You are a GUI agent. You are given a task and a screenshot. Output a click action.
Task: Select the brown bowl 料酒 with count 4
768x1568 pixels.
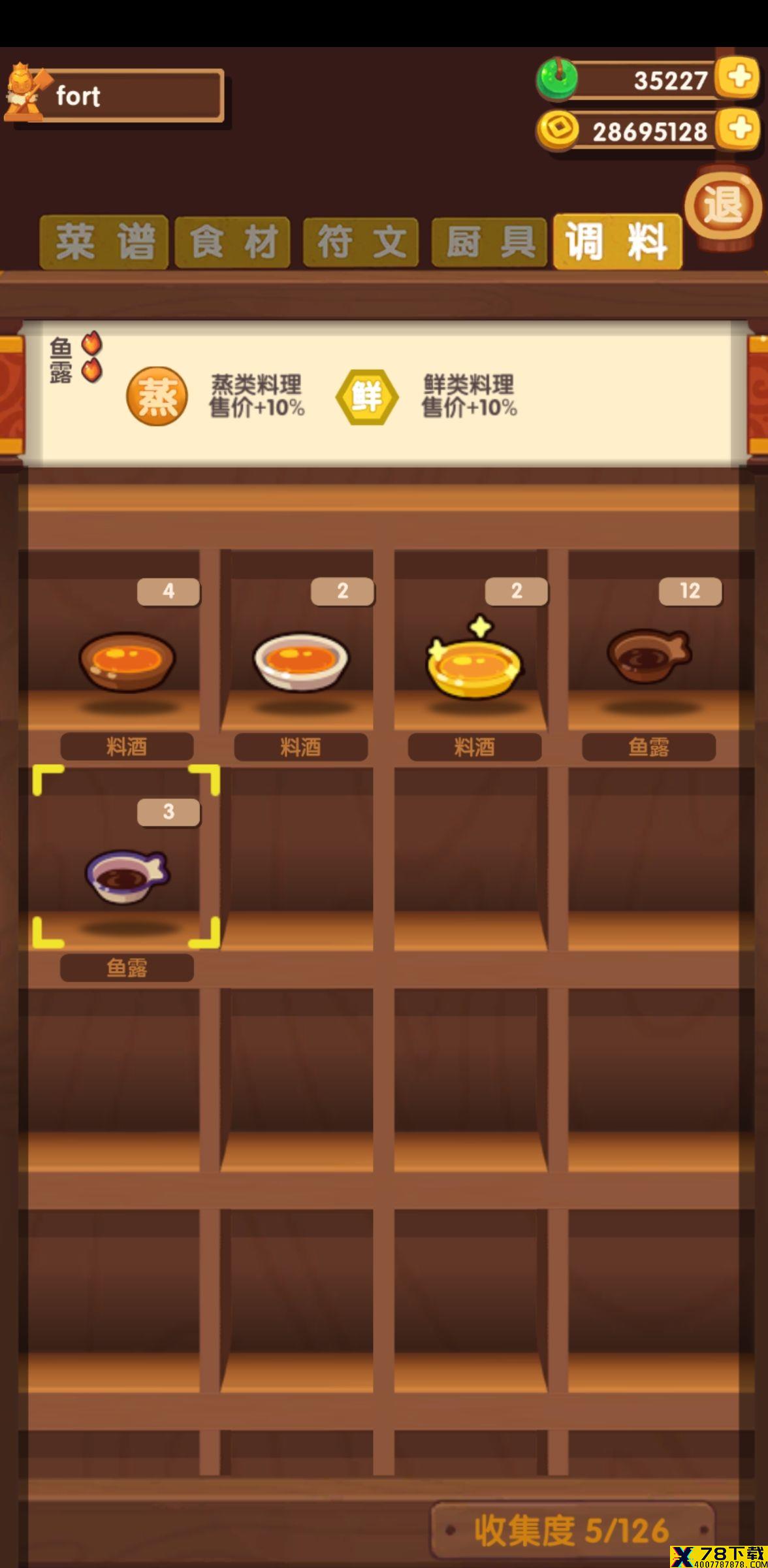click(127, 661)
